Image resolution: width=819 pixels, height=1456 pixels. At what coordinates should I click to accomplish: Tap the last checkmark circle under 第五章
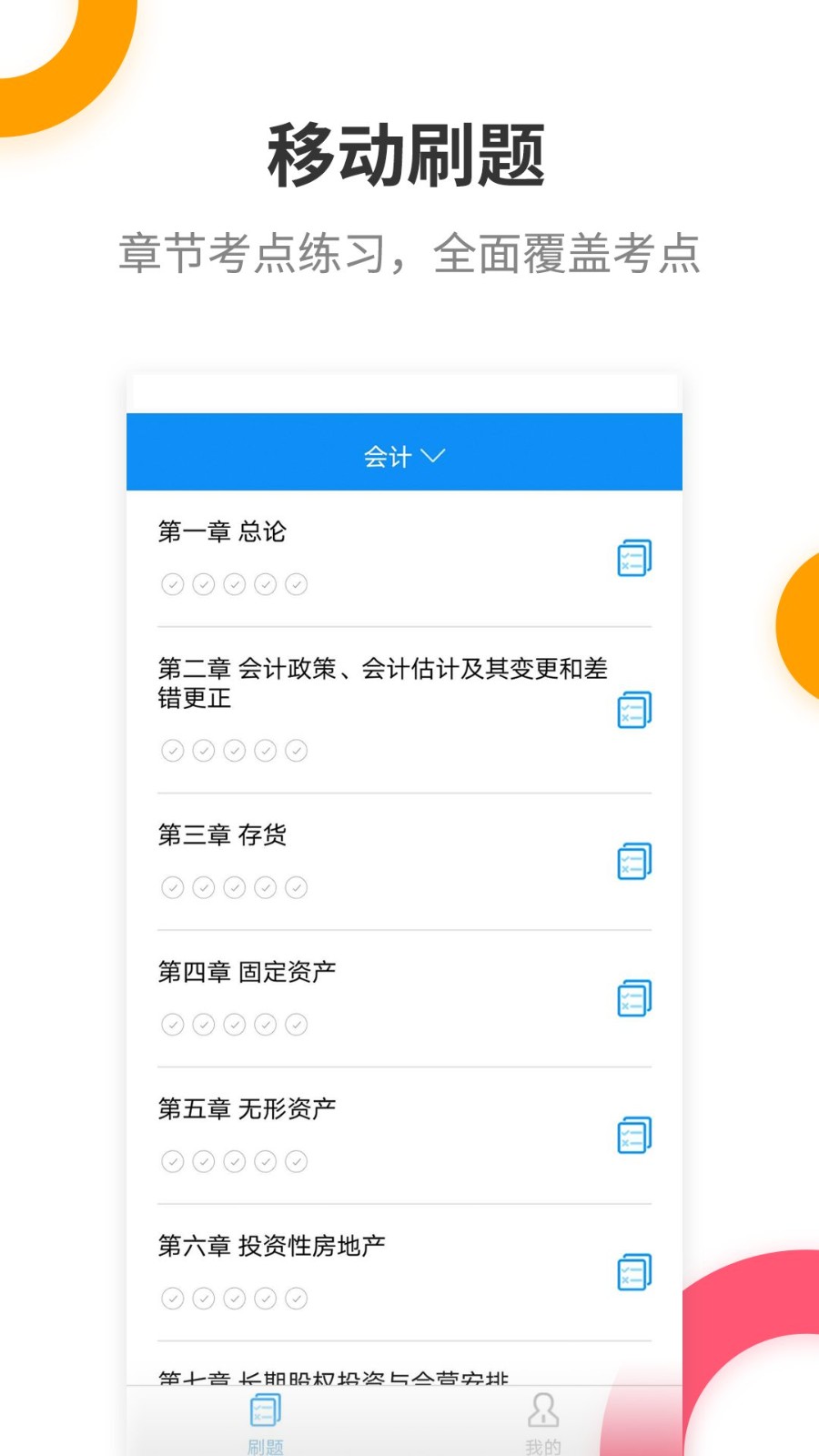pyautogui.click(x=297, y=1161)
